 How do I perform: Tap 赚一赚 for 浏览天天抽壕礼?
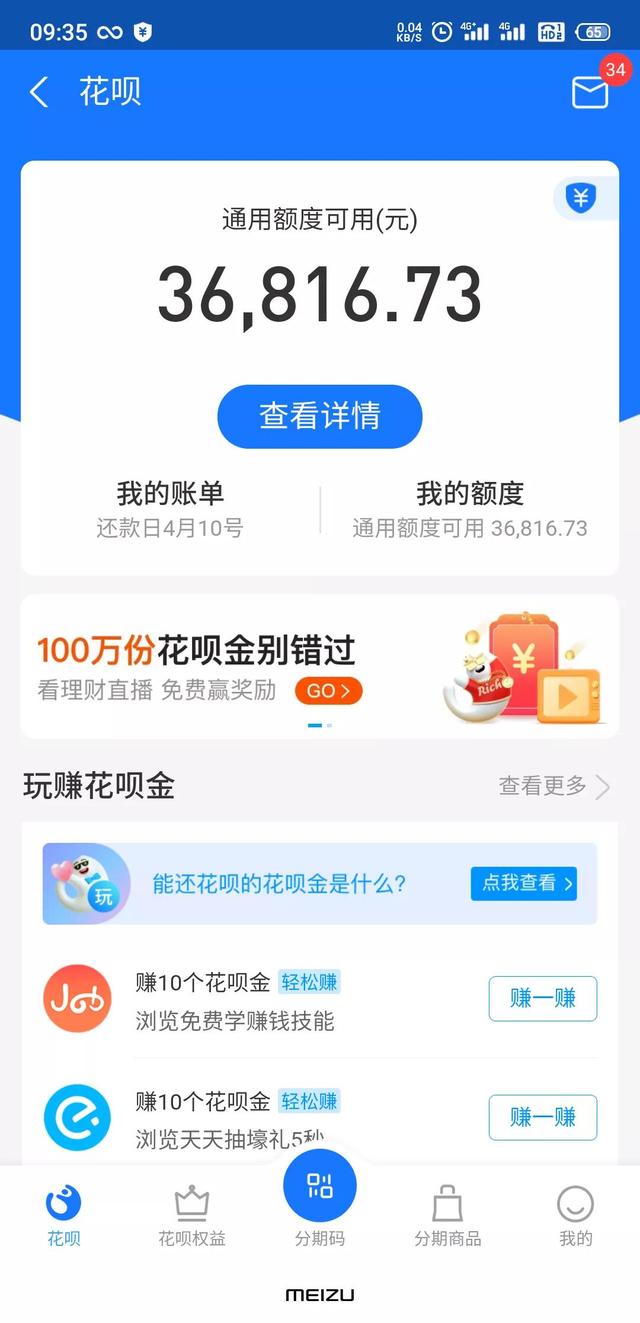coord(542,1116)
